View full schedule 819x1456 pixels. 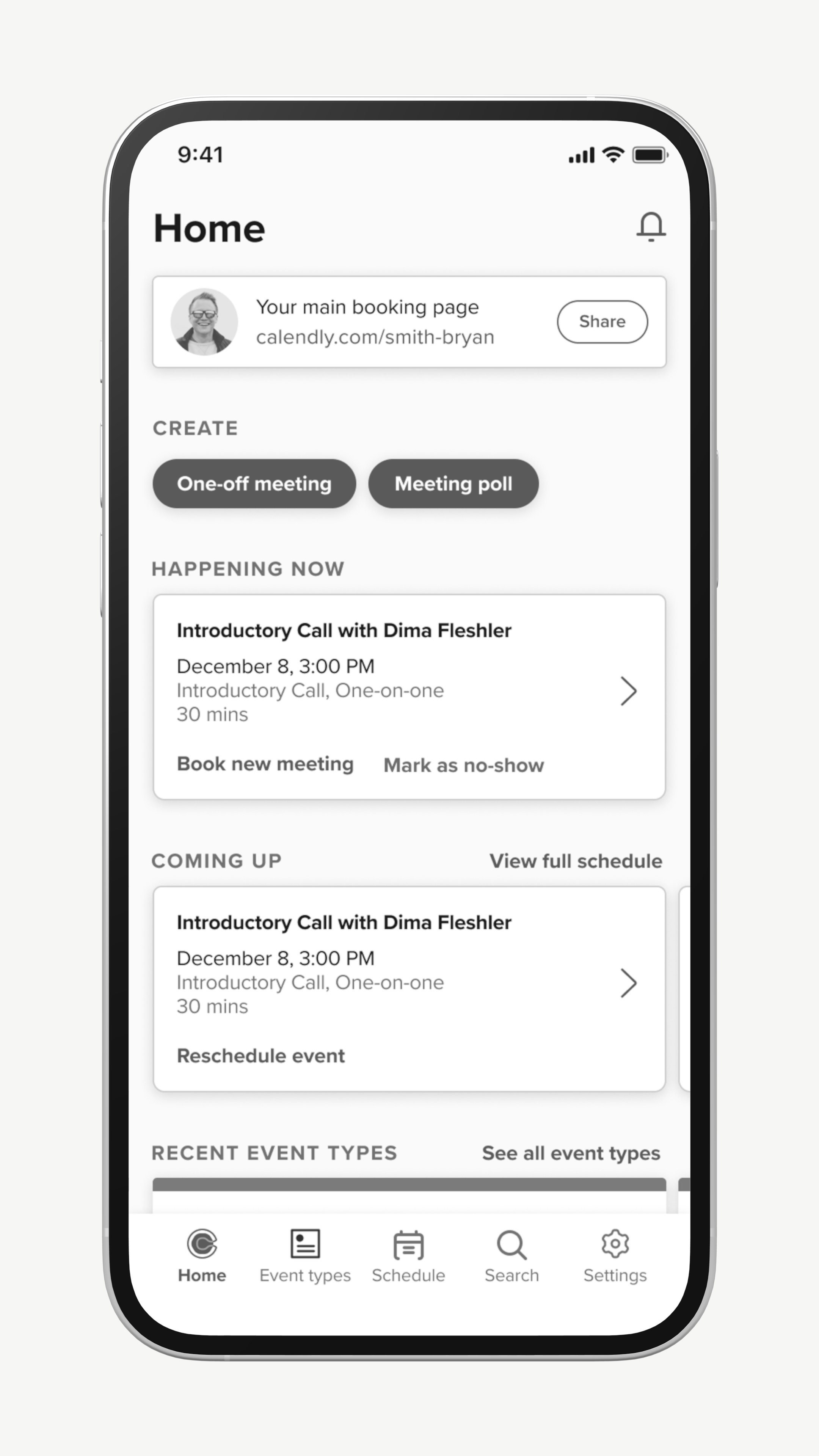[576, 861]
